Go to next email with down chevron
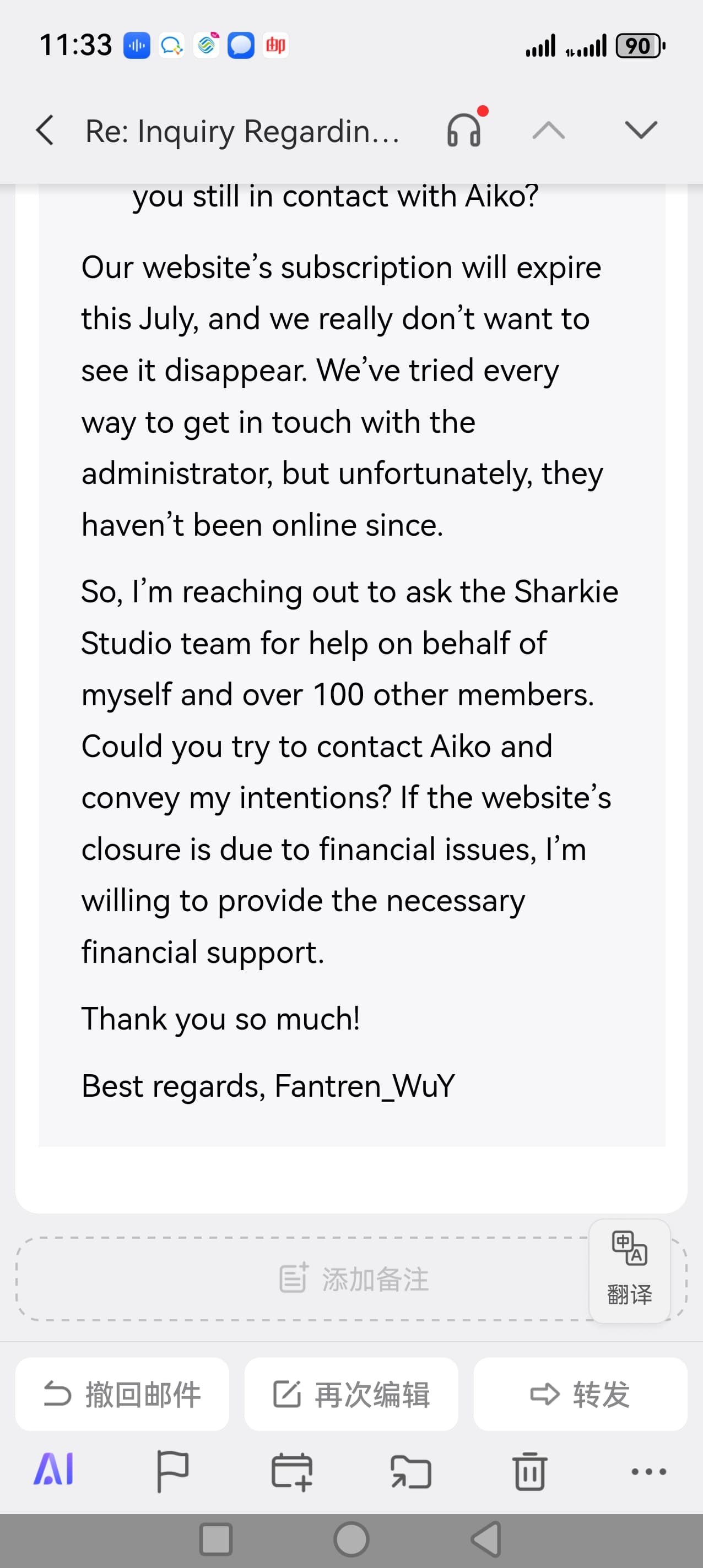Image resolution: width=703 pixels, height=1568 pixels. point(641,129)
